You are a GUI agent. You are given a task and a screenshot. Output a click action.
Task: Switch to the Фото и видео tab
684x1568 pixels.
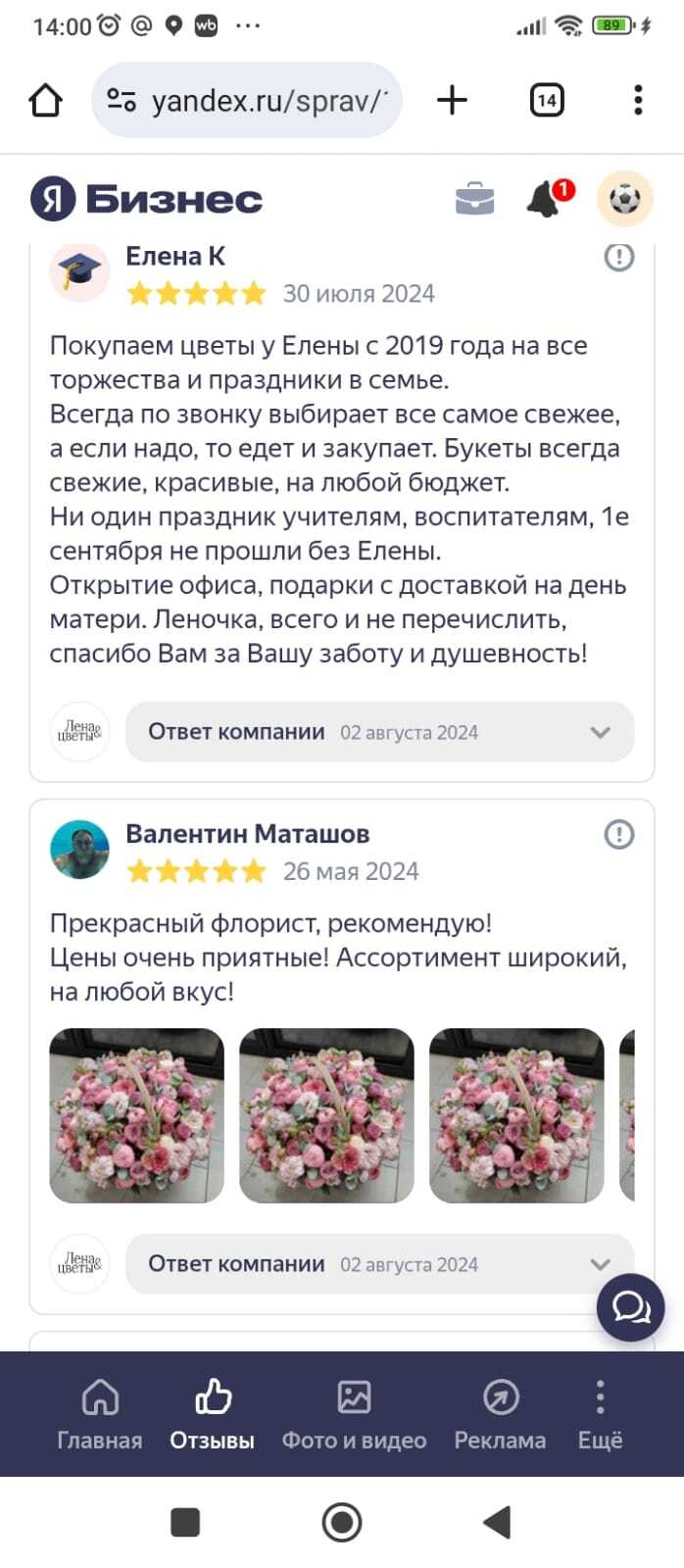[354, 1414]
